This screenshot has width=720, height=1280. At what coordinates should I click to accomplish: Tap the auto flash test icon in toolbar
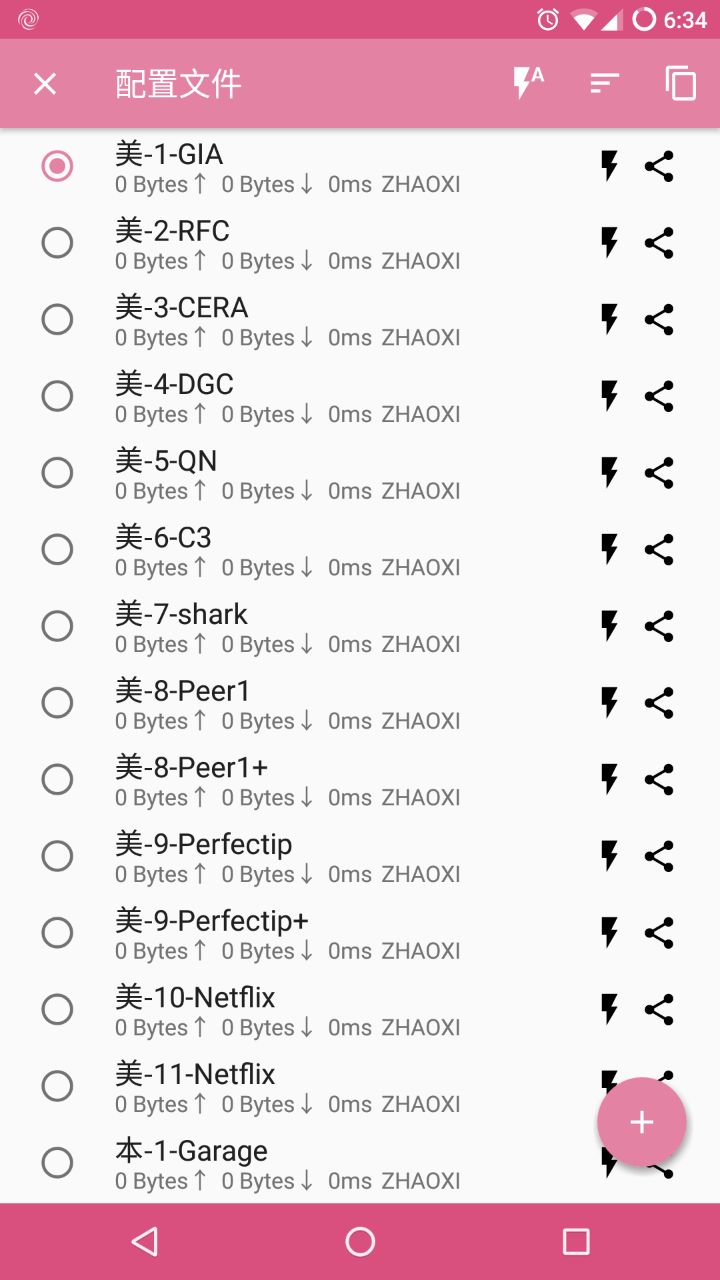click(x=527, y=84)
